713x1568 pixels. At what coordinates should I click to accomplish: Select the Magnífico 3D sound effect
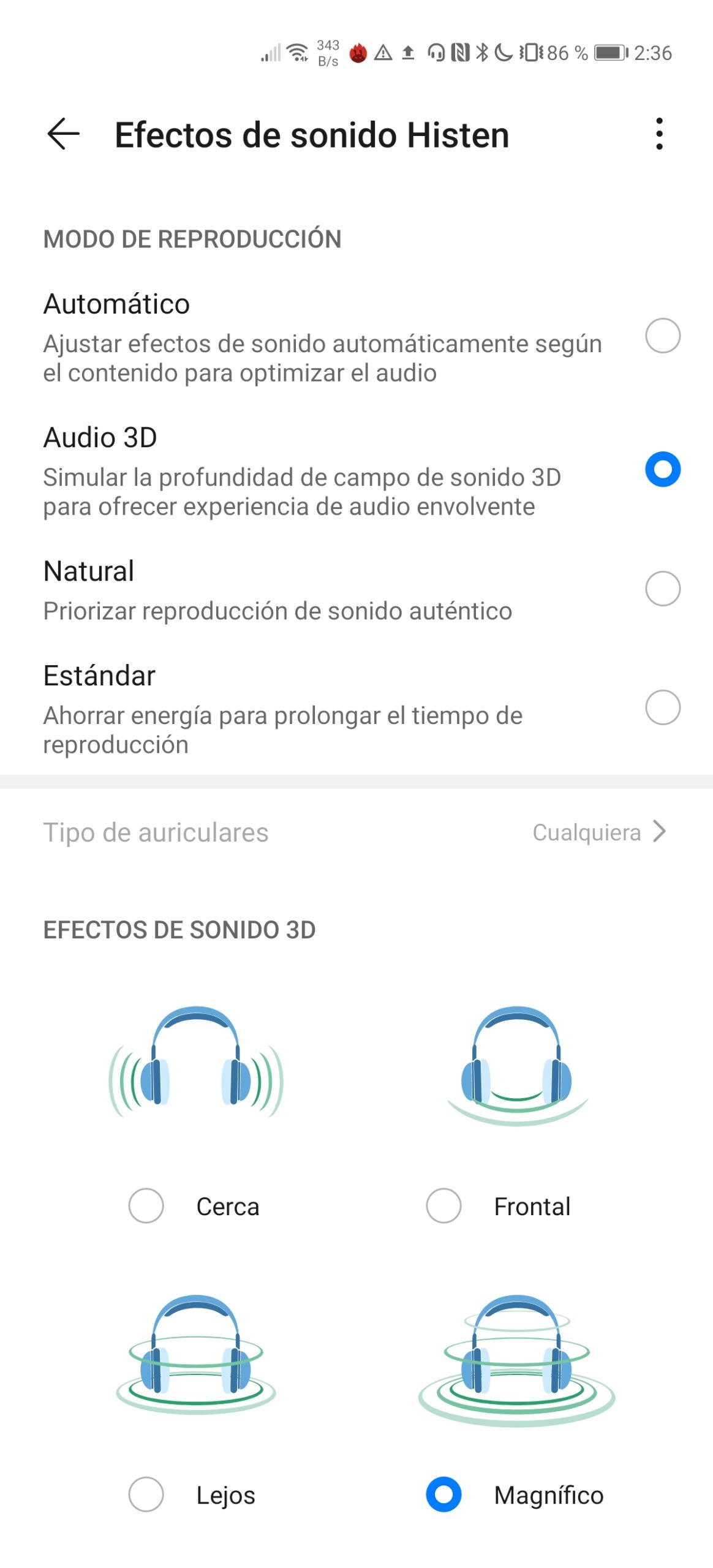[x=515, y=1494]
